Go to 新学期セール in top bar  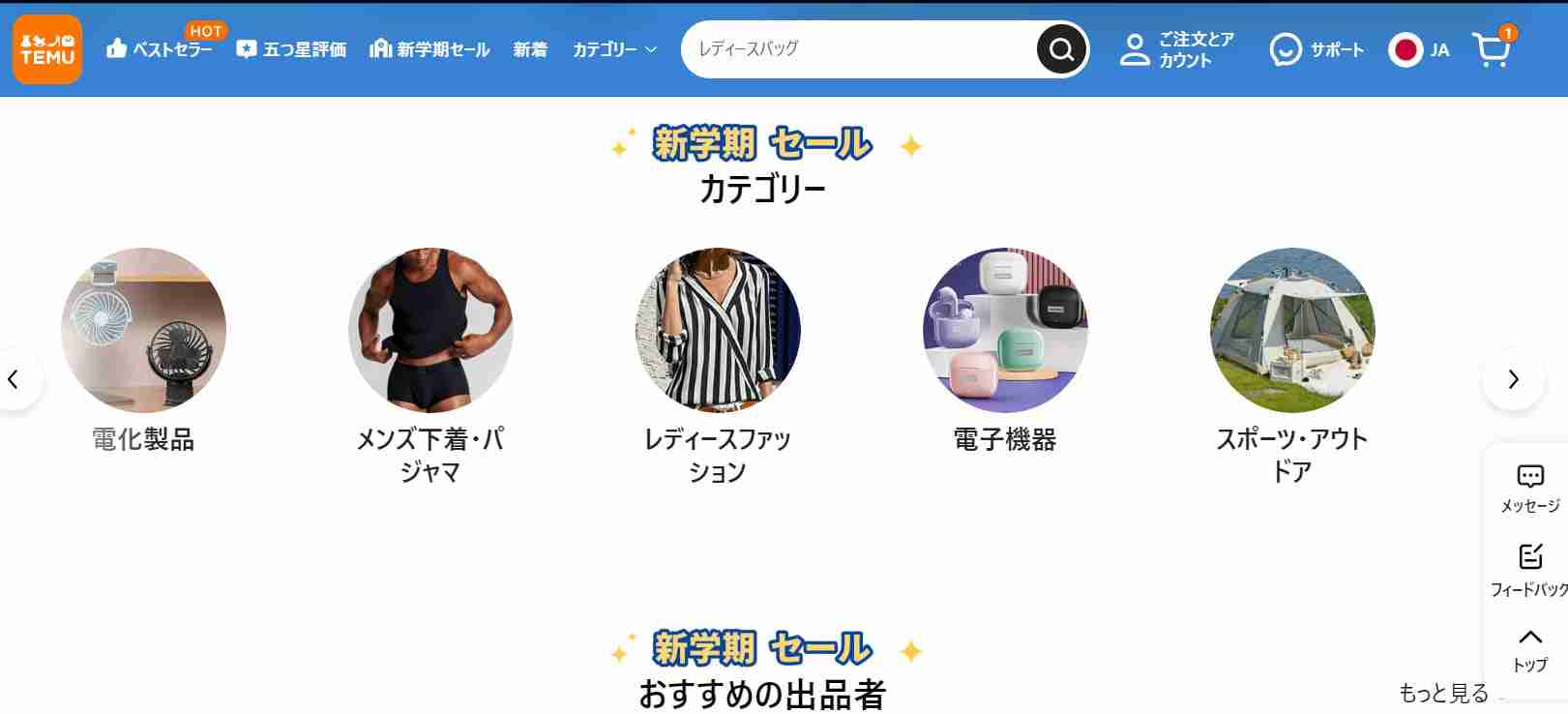pyautogui.click(x=430, y=49)
